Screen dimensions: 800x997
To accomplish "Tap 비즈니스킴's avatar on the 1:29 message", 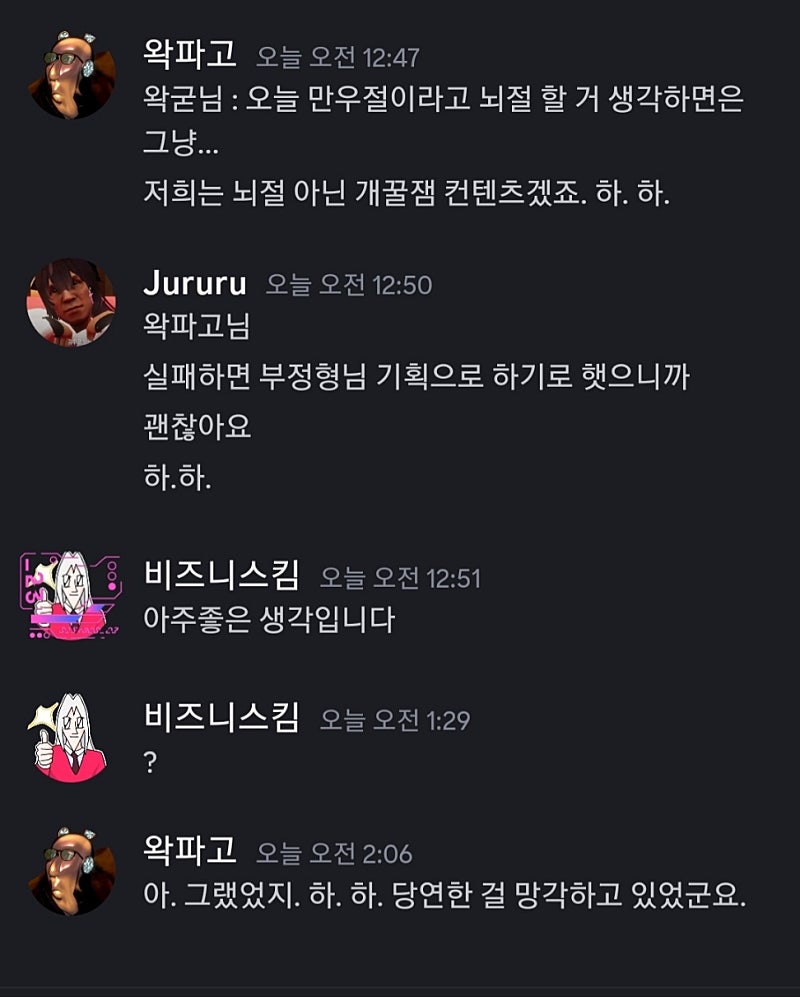I will pyautogui.click(x=71, y=738).
